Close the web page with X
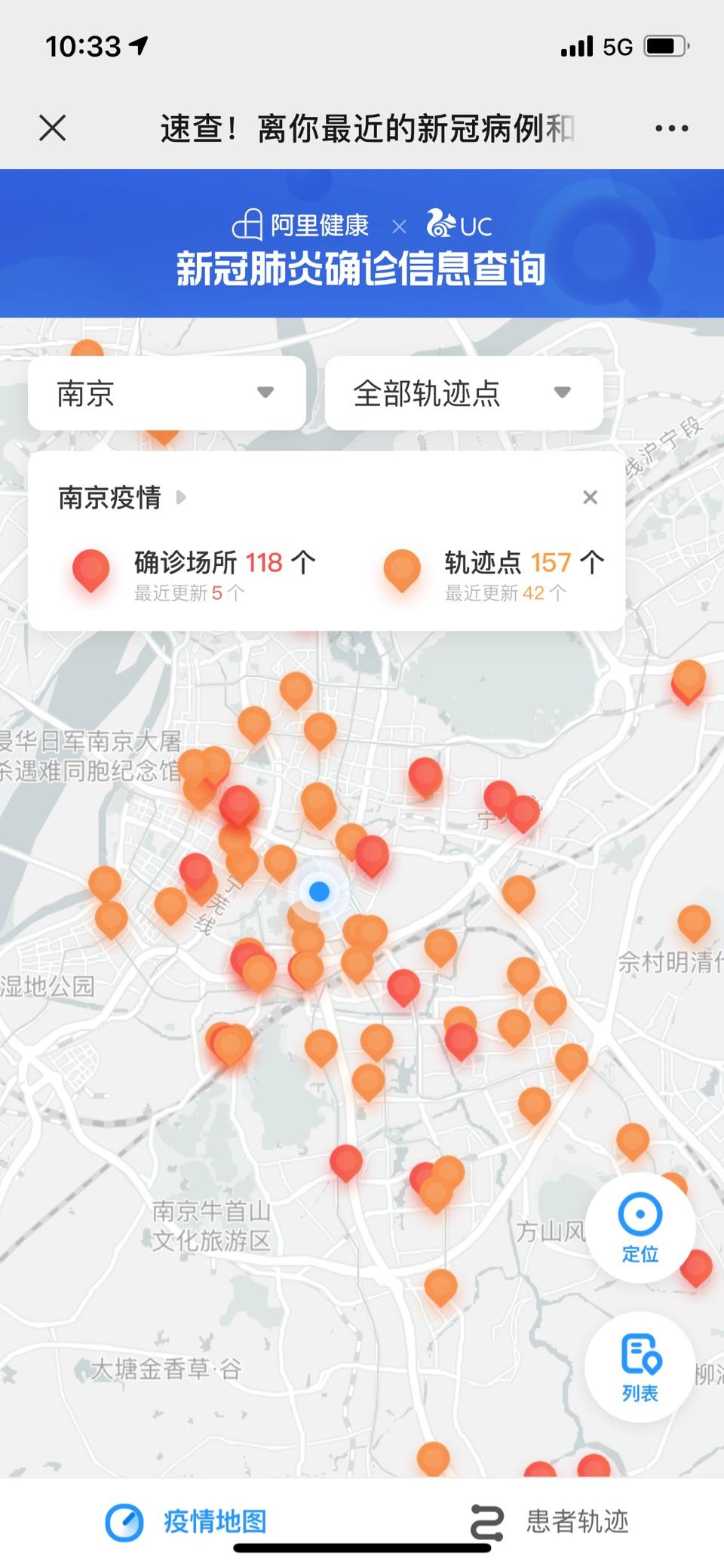This screenshot has height=1568, width=724. [x=53, y=128]
